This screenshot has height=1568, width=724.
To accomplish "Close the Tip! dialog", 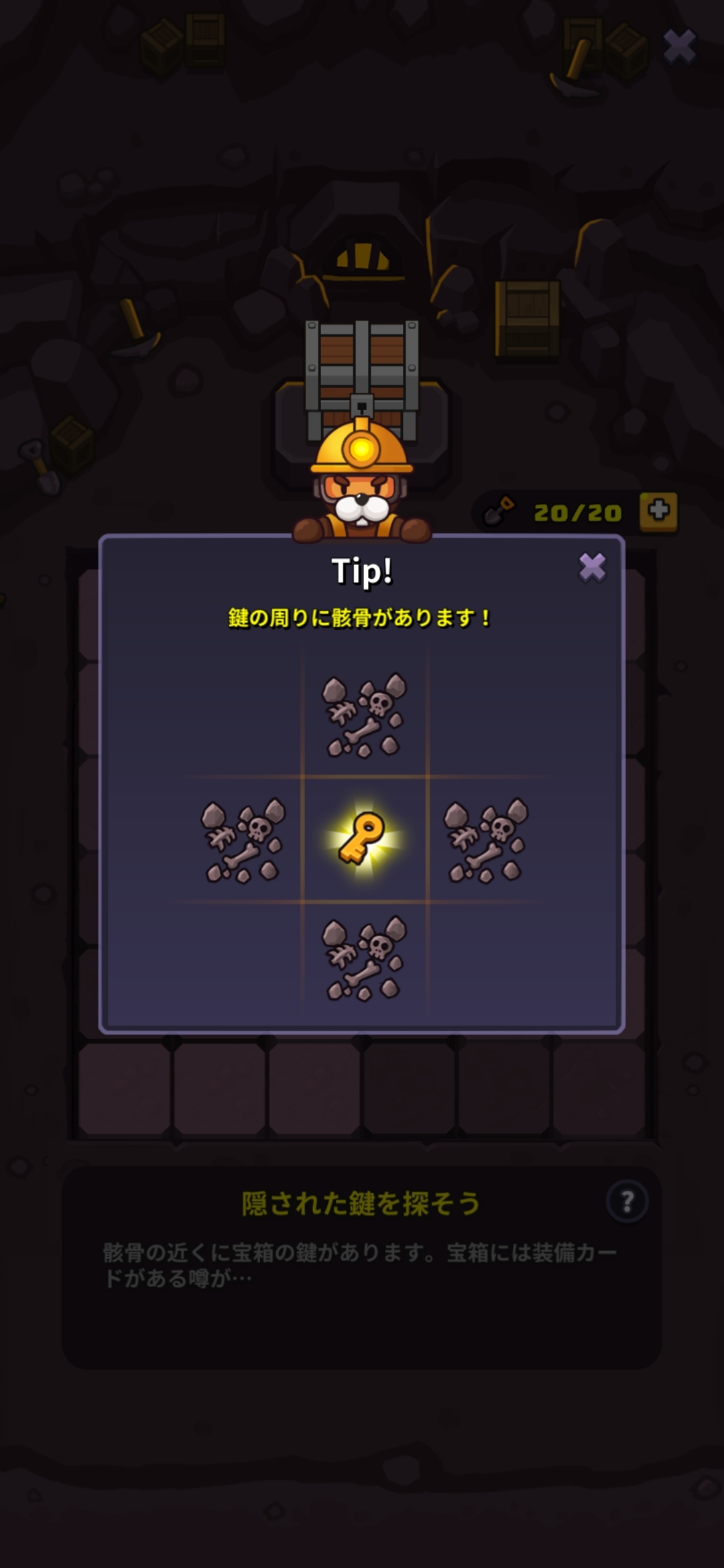I will 593,568.
